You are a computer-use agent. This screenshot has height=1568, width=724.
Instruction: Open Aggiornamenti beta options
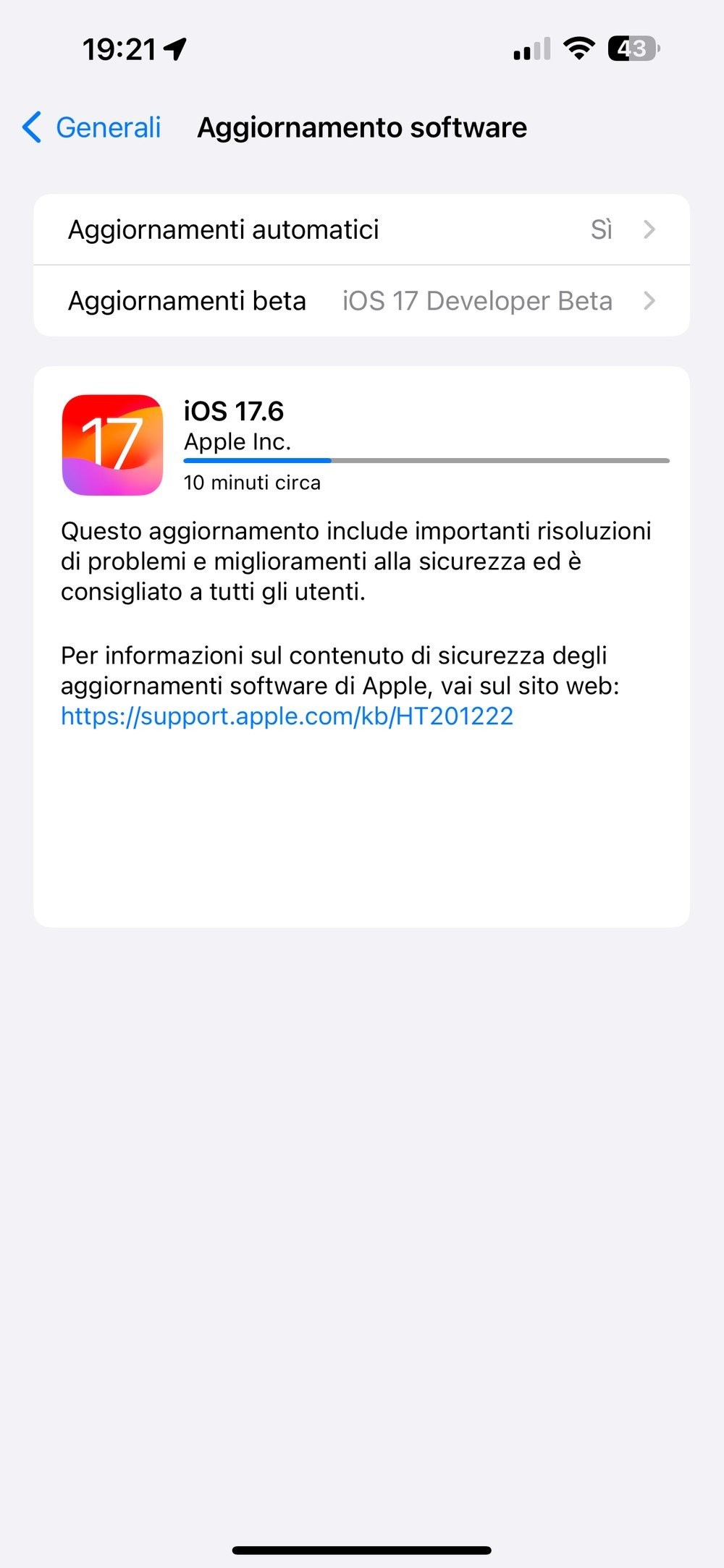[361, 301]
